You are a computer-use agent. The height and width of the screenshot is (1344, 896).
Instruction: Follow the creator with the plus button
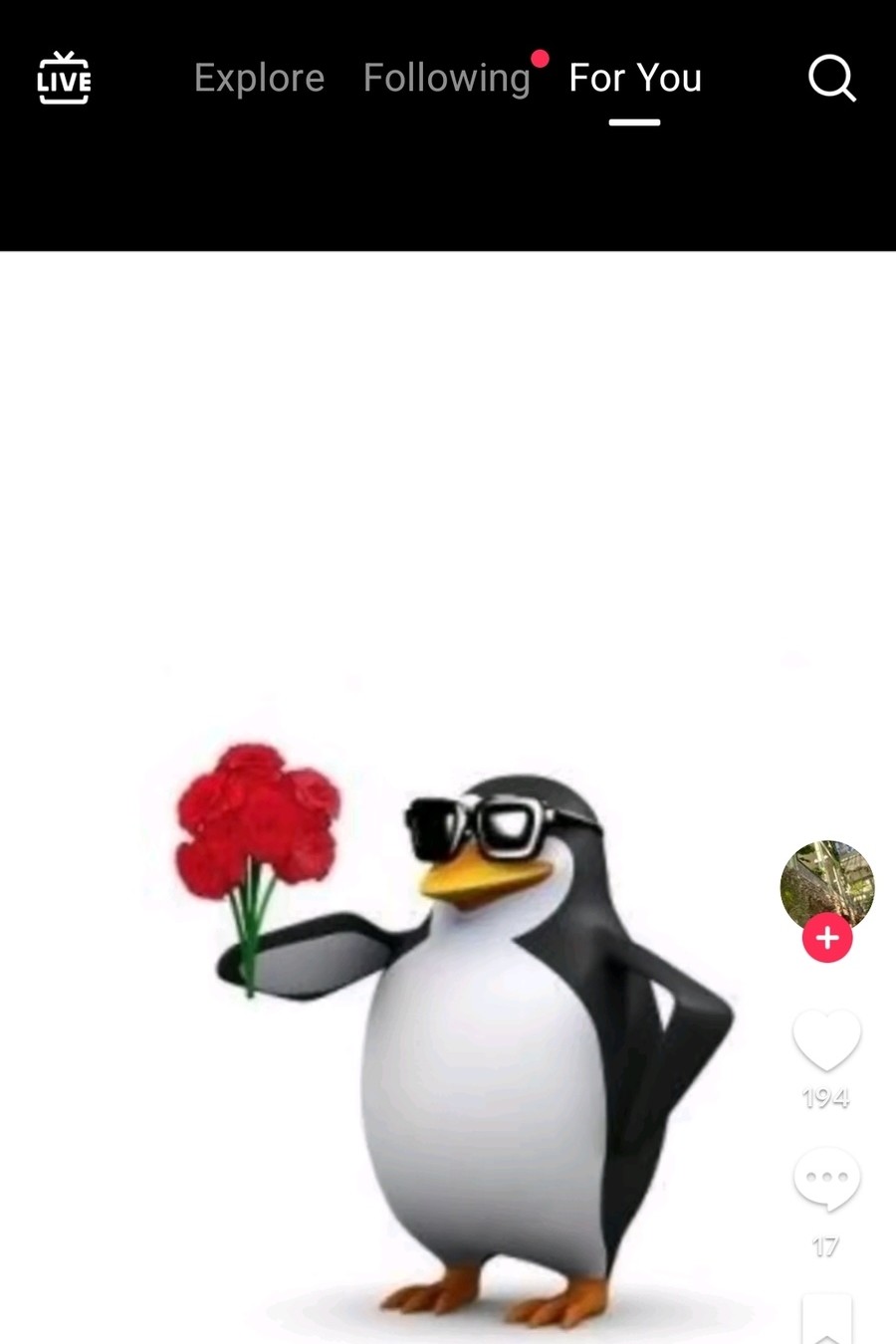(x=827, y=939)
